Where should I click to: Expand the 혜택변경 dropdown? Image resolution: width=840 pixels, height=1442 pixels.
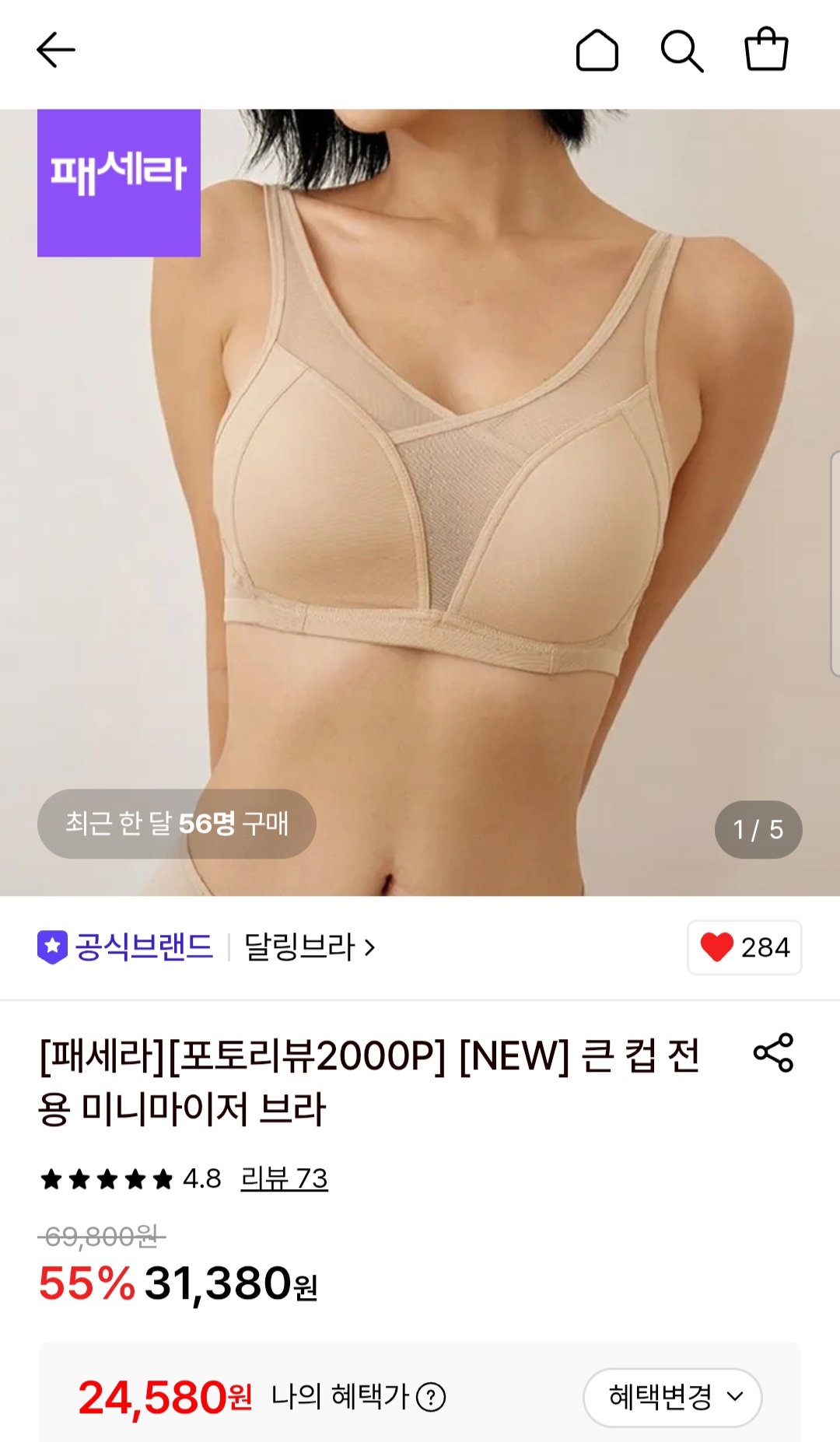click(672, 1398)
